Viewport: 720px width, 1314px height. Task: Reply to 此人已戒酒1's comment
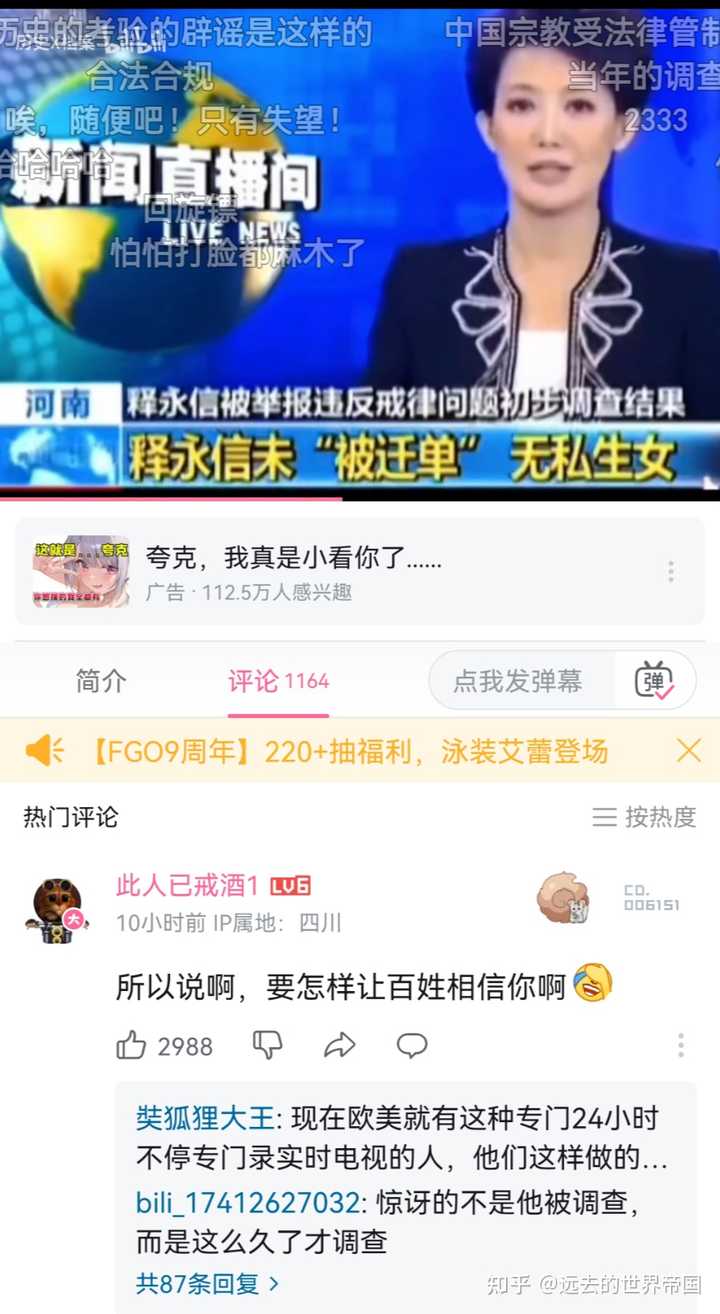click(411, 1046)
